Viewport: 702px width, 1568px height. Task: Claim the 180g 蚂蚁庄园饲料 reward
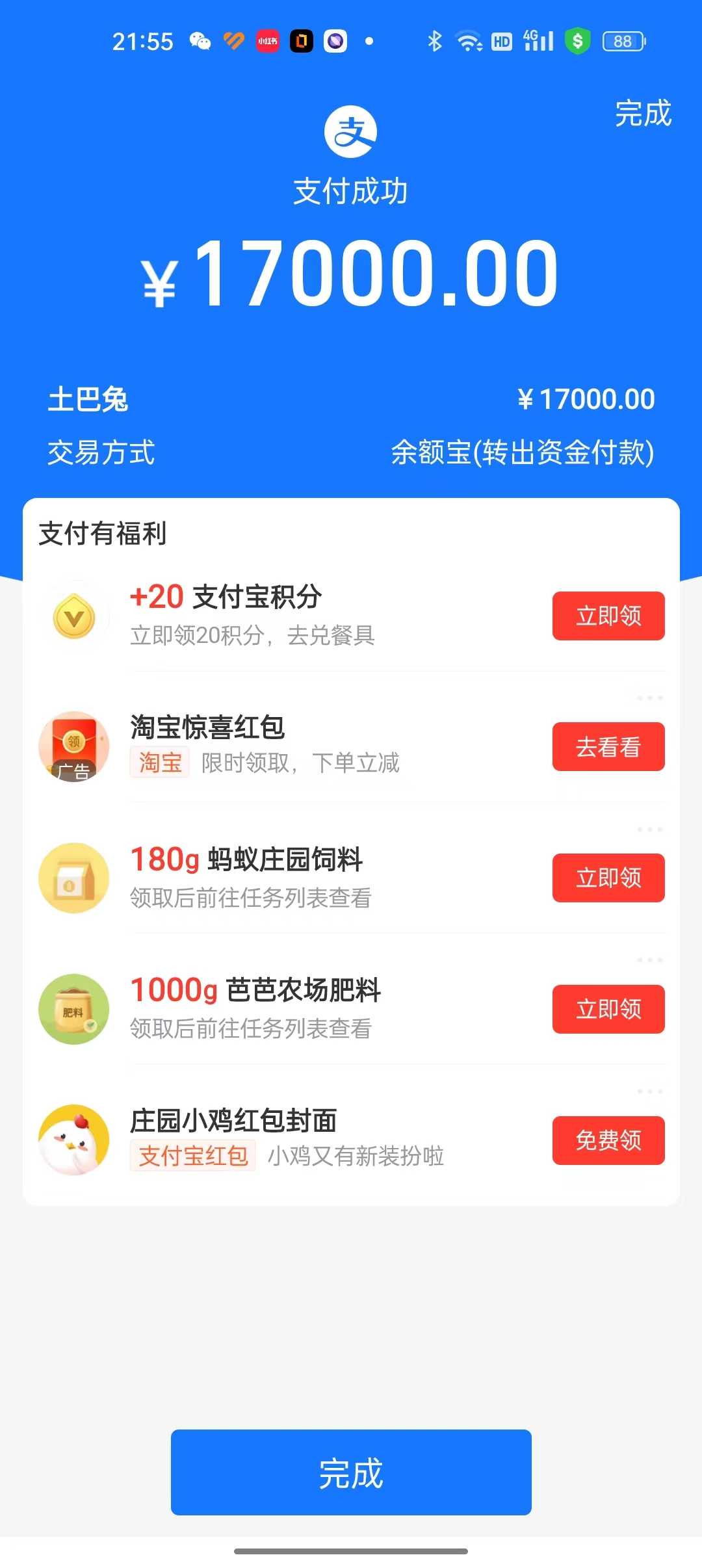coord(608,878)
